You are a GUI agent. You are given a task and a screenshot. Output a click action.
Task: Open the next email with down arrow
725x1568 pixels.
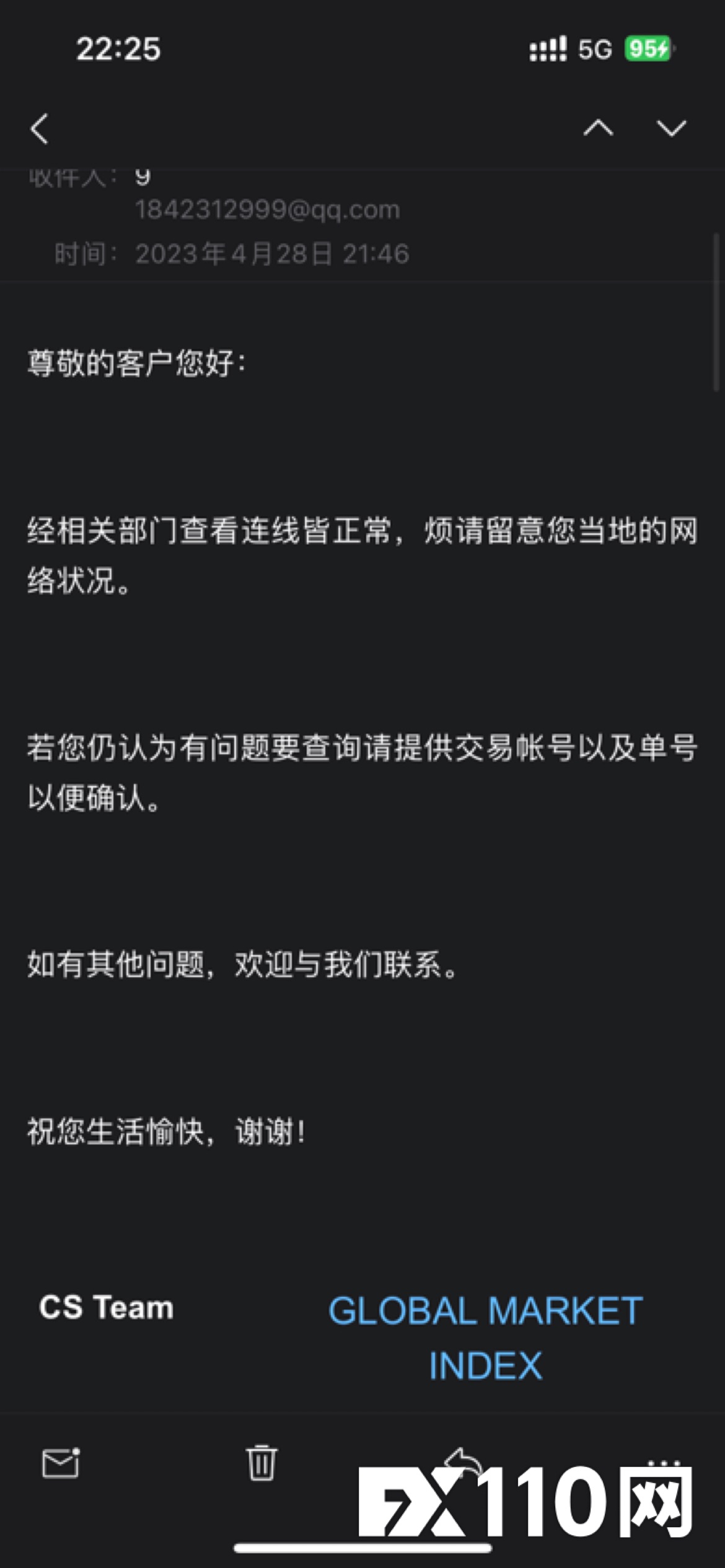click(671, 128)
